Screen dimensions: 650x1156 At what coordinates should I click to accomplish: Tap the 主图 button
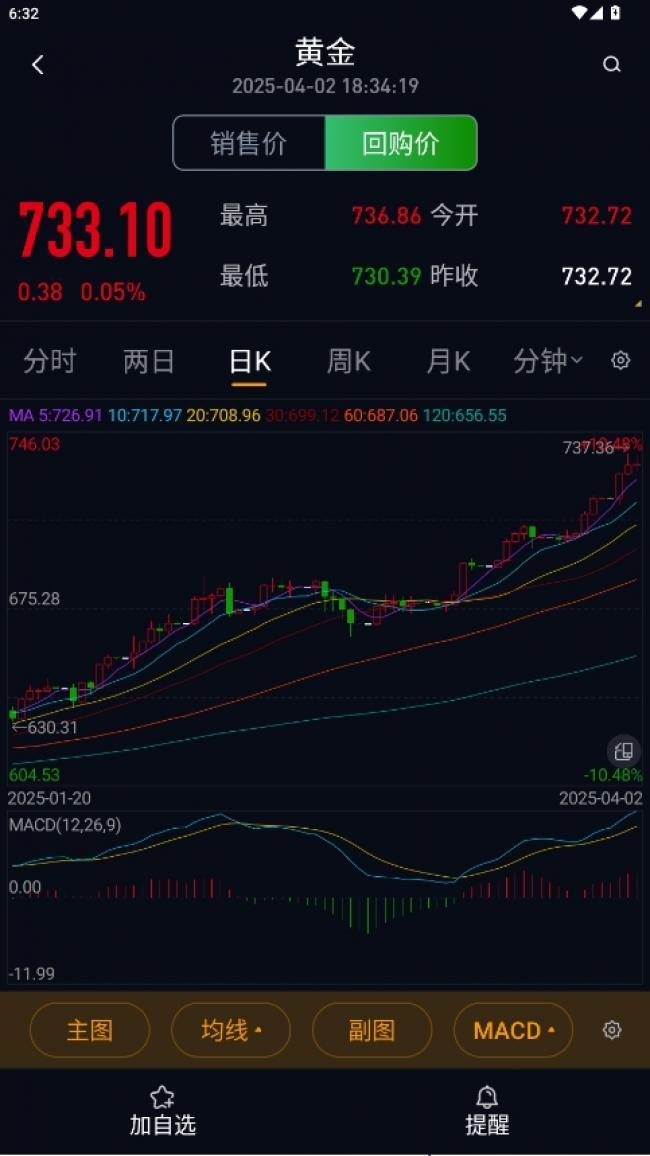(x=90, y=1030)
